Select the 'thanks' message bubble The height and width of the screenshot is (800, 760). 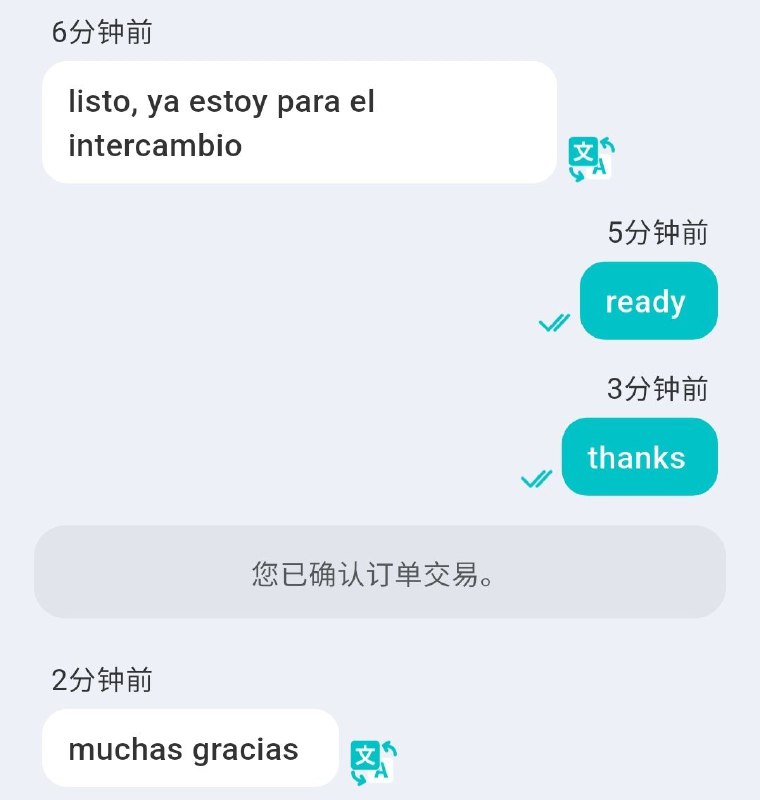[x=640, y=457]
